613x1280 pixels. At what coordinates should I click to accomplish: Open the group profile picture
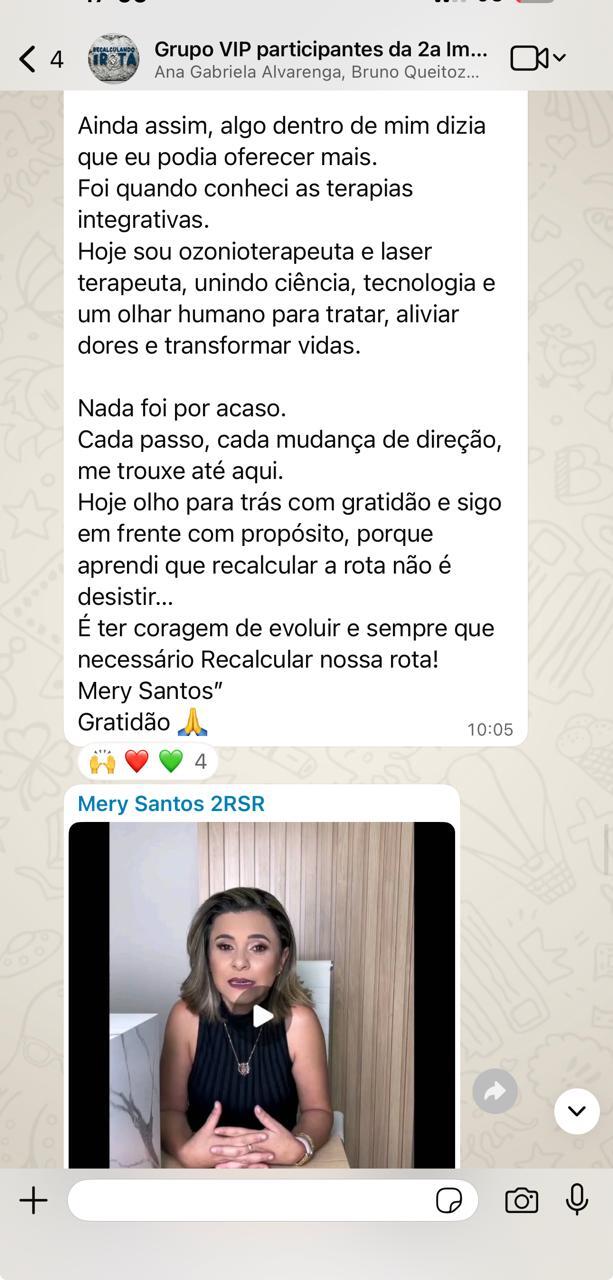pos(112,59)
